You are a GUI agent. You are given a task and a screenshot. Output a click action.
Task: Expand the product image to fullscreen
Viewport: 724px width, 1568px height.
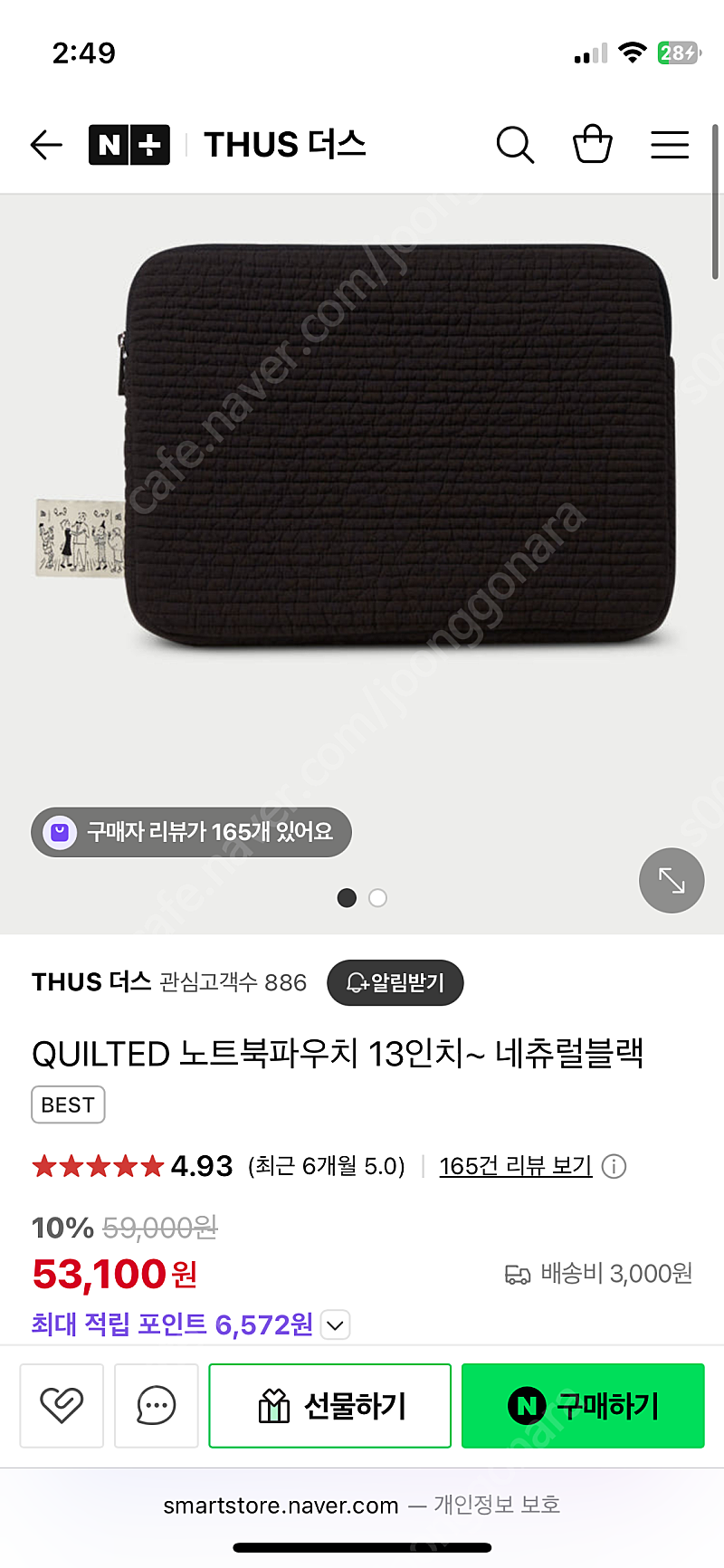672,881
